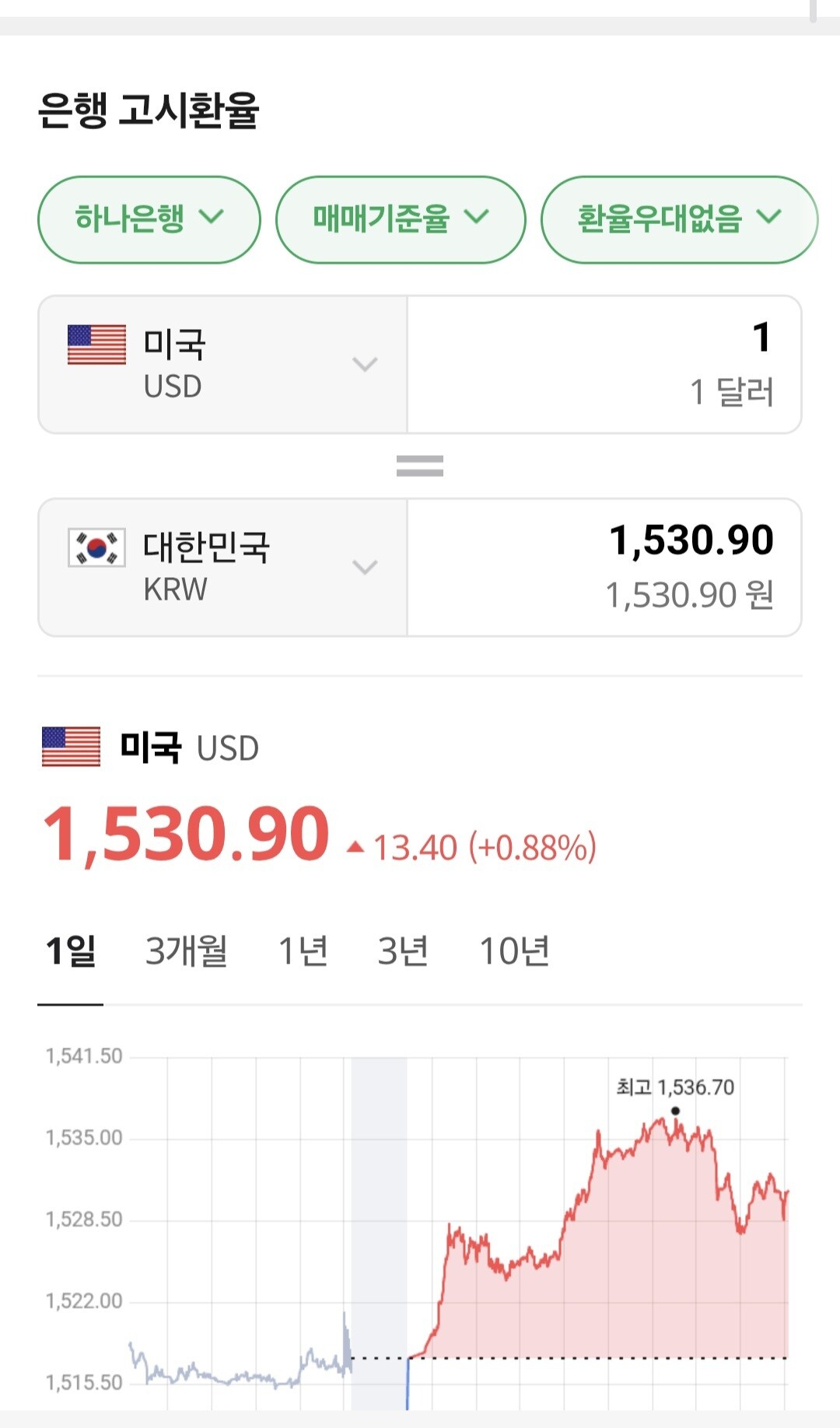Open the 환율우대없음 preferential rate dropdown

point(679,219)
